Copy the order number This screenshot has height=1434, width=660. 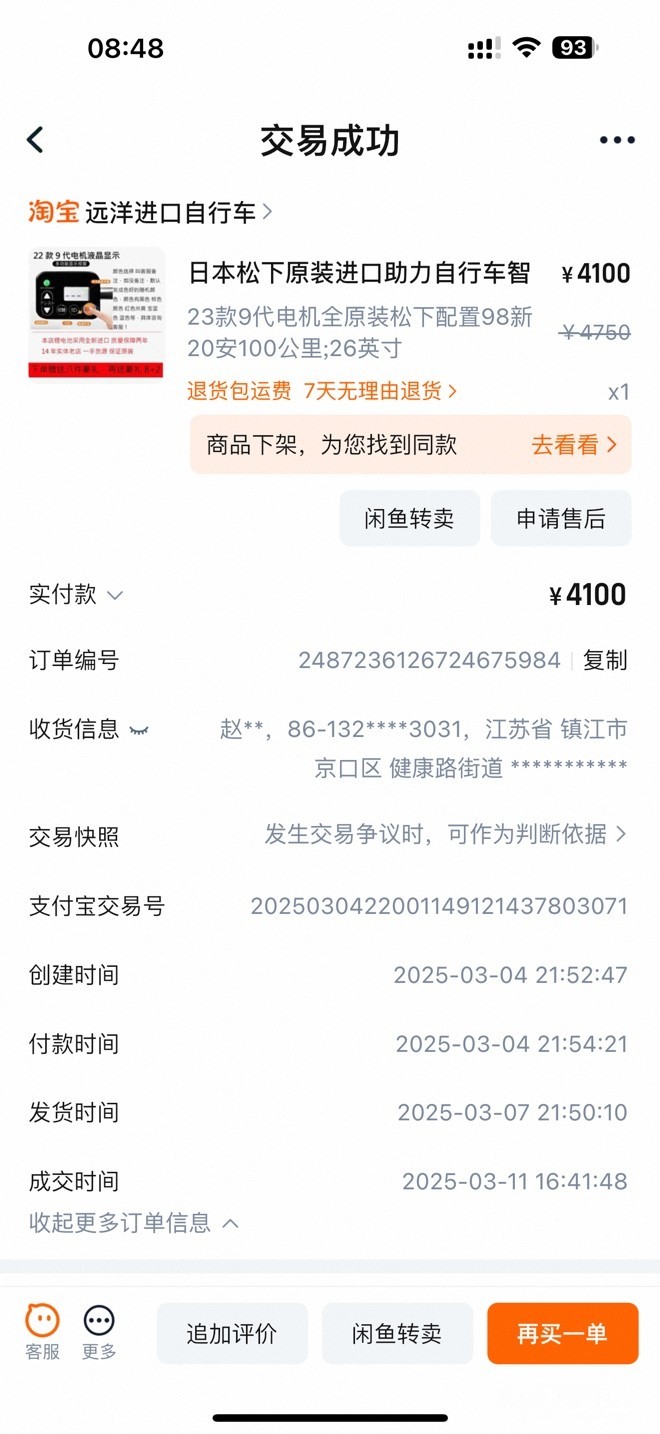click(x=605, y=660)
